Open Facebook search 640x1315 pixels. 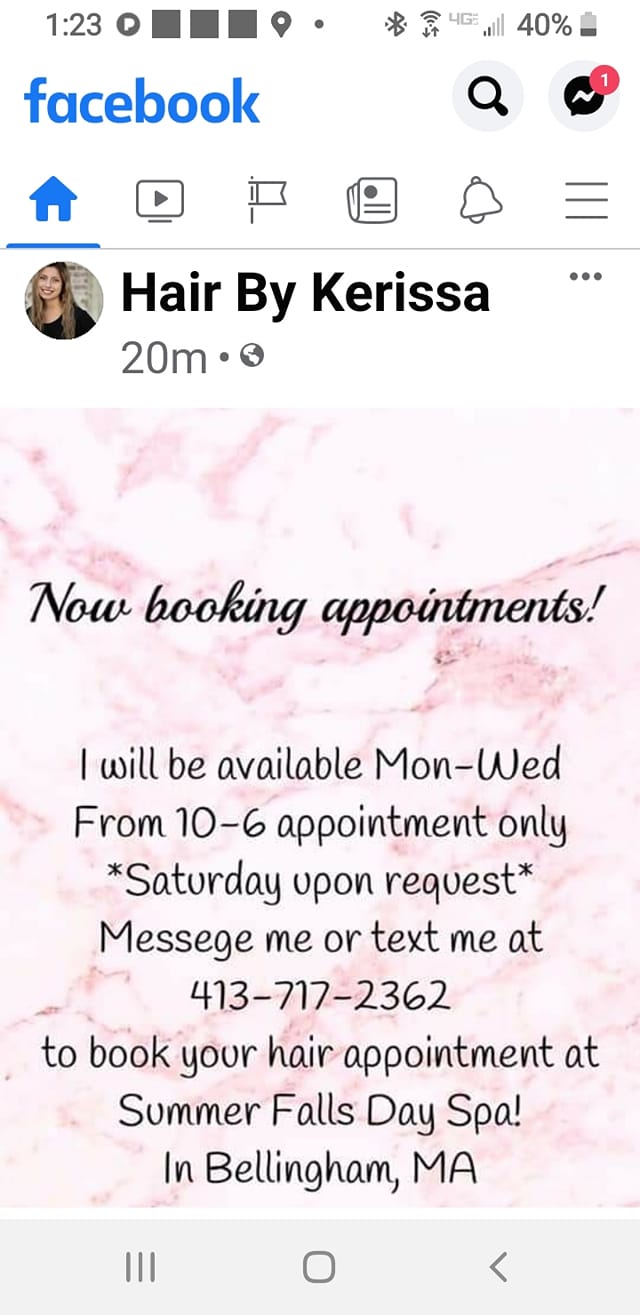[x=487, y=97]
